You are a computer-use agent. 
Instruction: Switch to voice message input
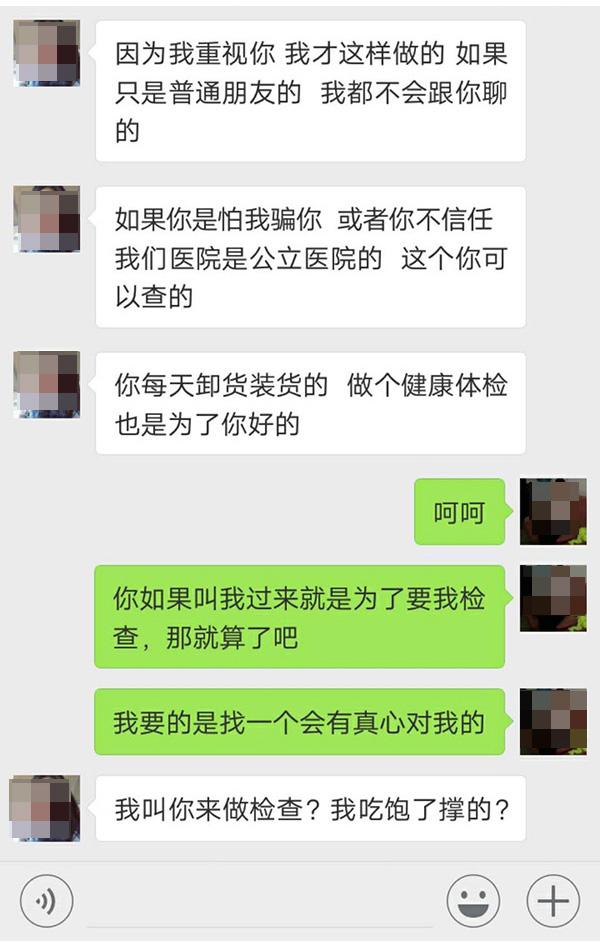46,901
